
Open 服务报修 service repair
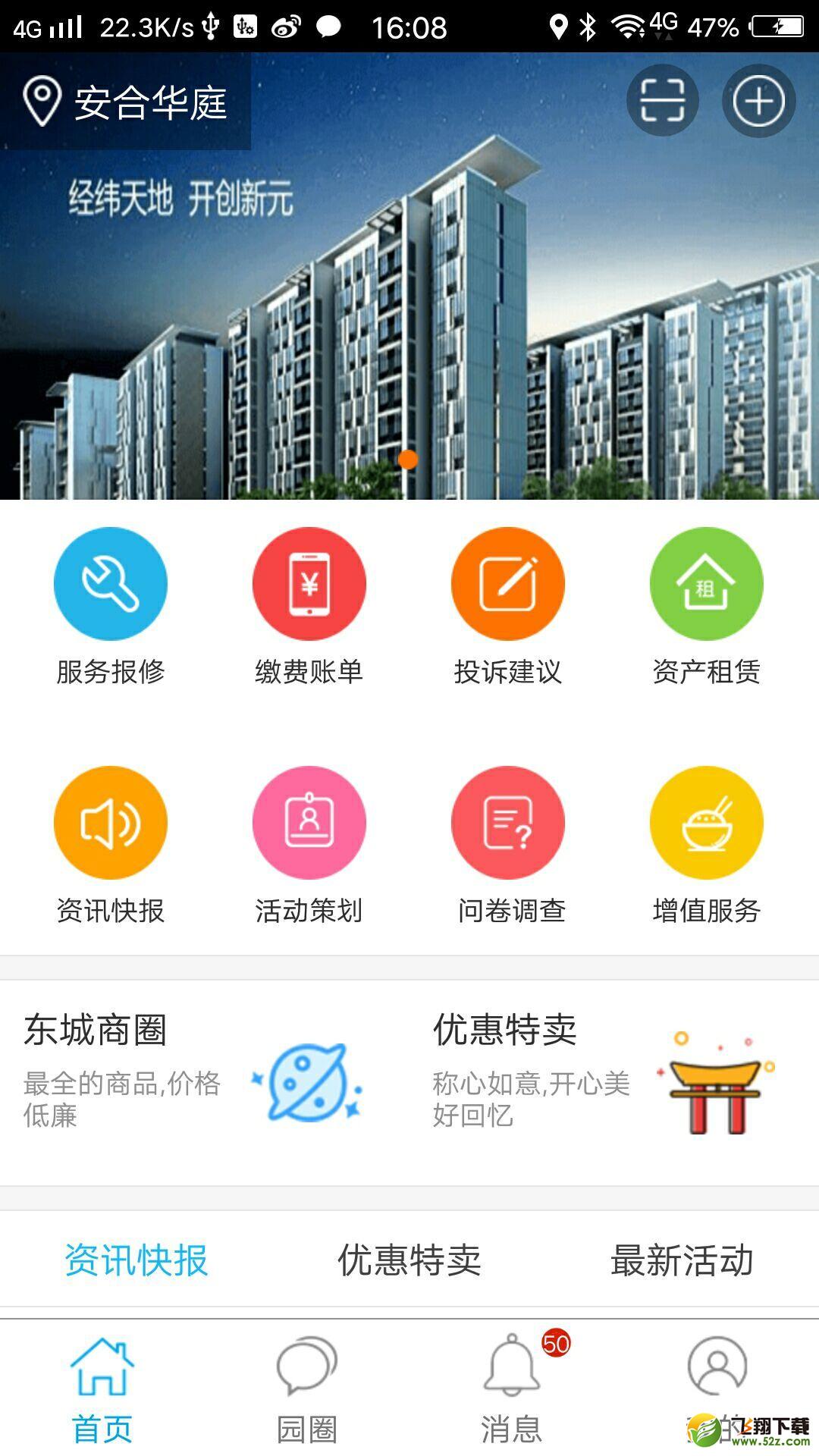pos(111,607)
